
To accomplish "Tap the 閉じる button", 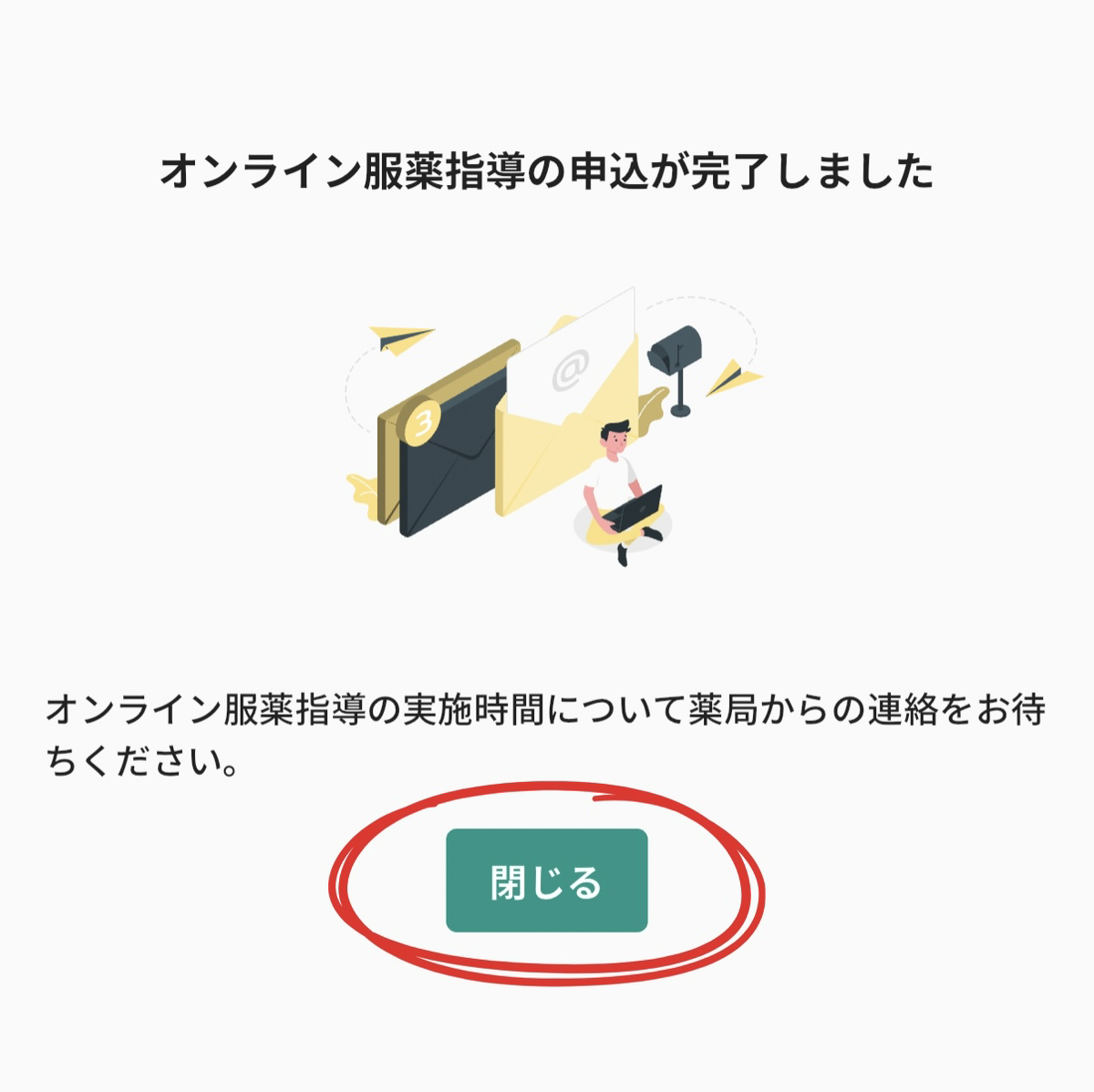I will coord(546,881).
